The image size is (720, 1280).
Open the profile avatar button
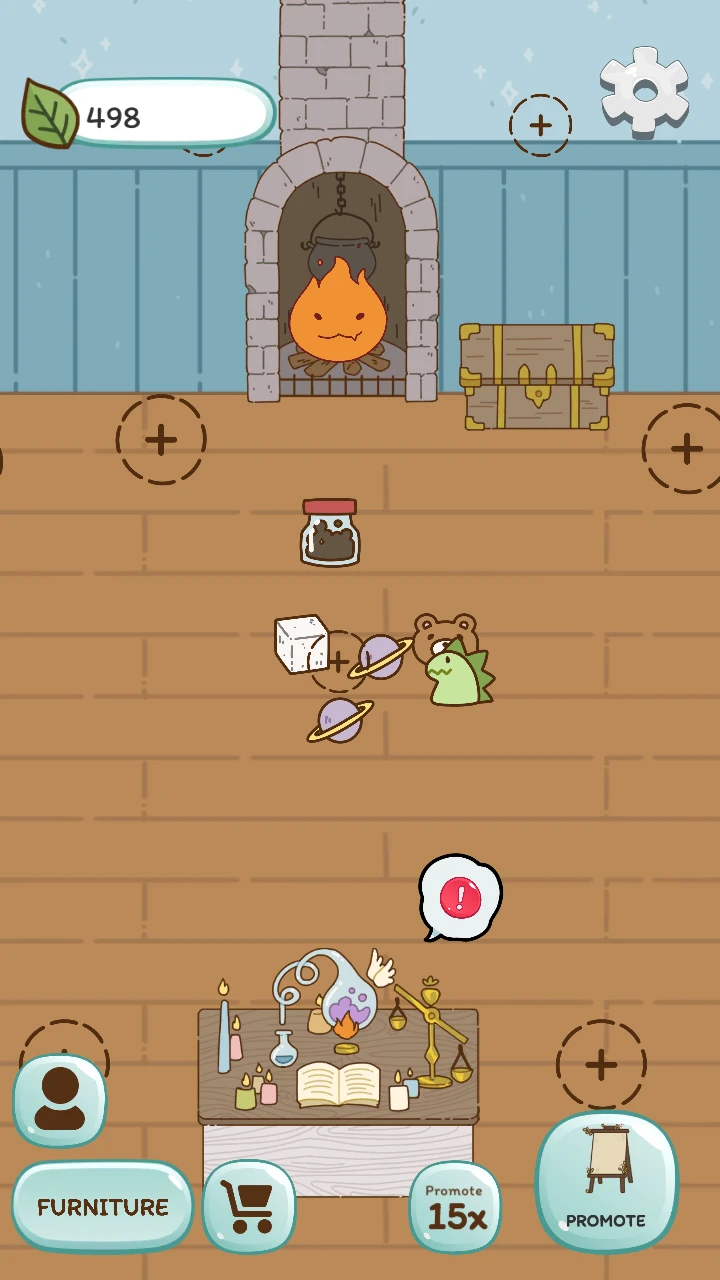click(x=60, y=1099)
